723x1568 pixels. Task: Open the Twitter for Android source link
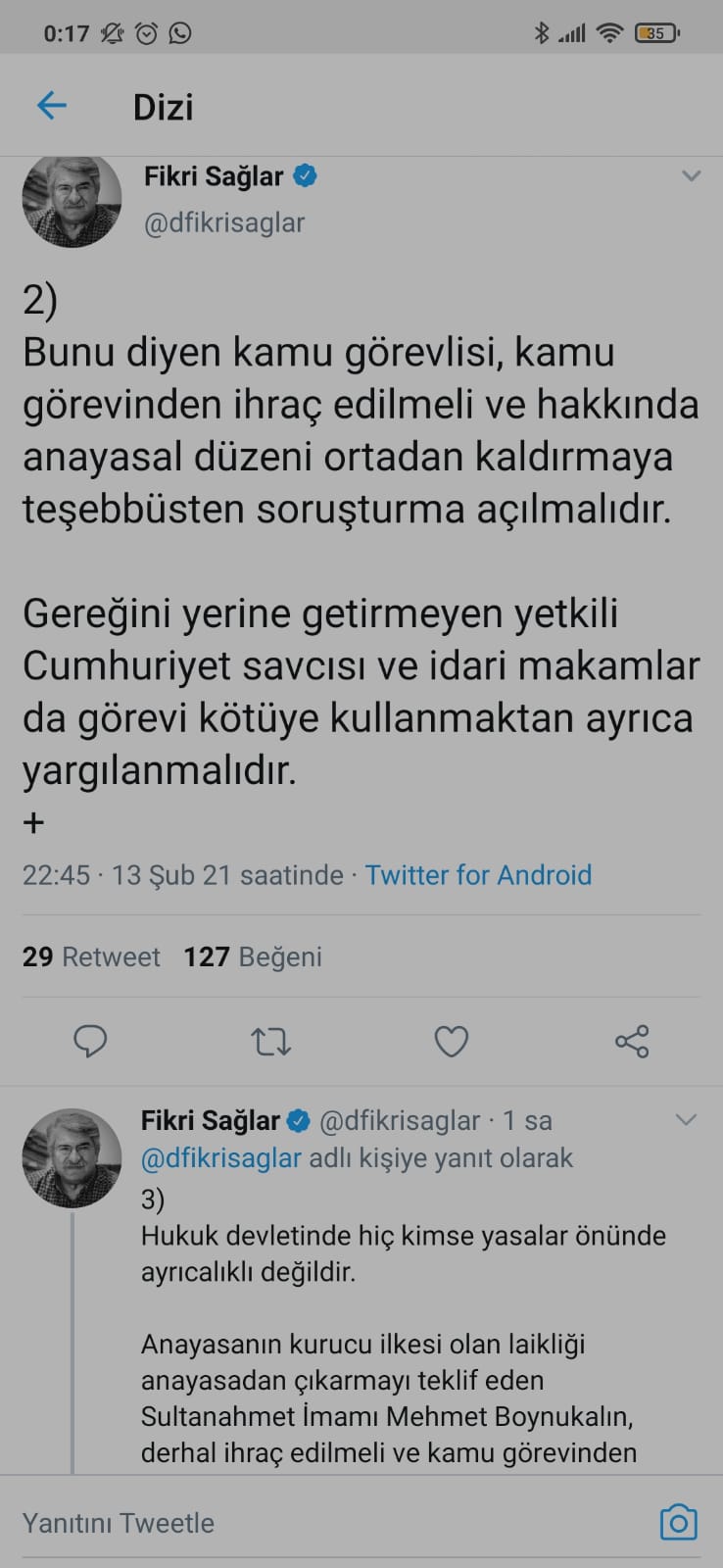[478, 874]
